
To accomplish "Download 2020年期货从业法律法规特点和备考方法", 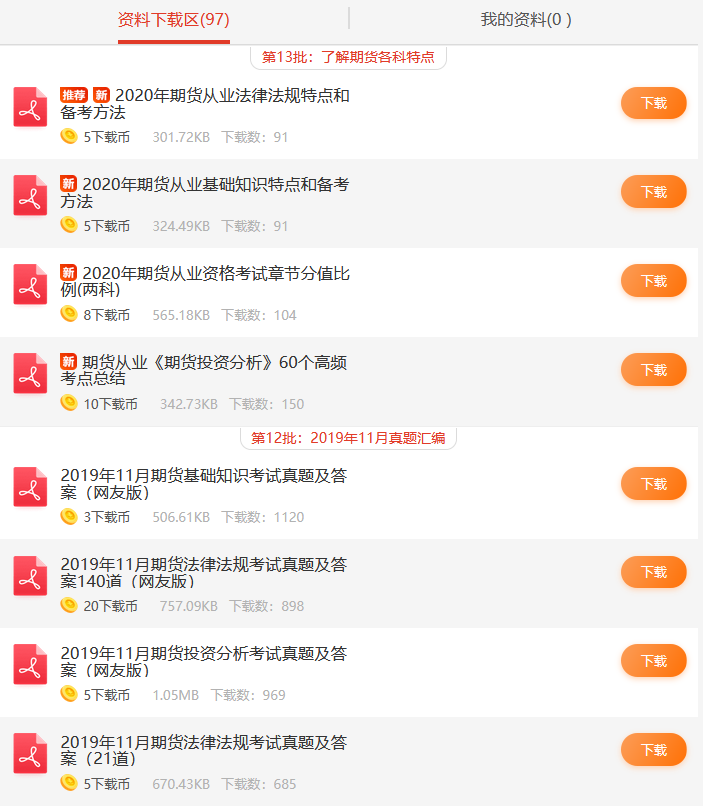I will click(653, 103).
